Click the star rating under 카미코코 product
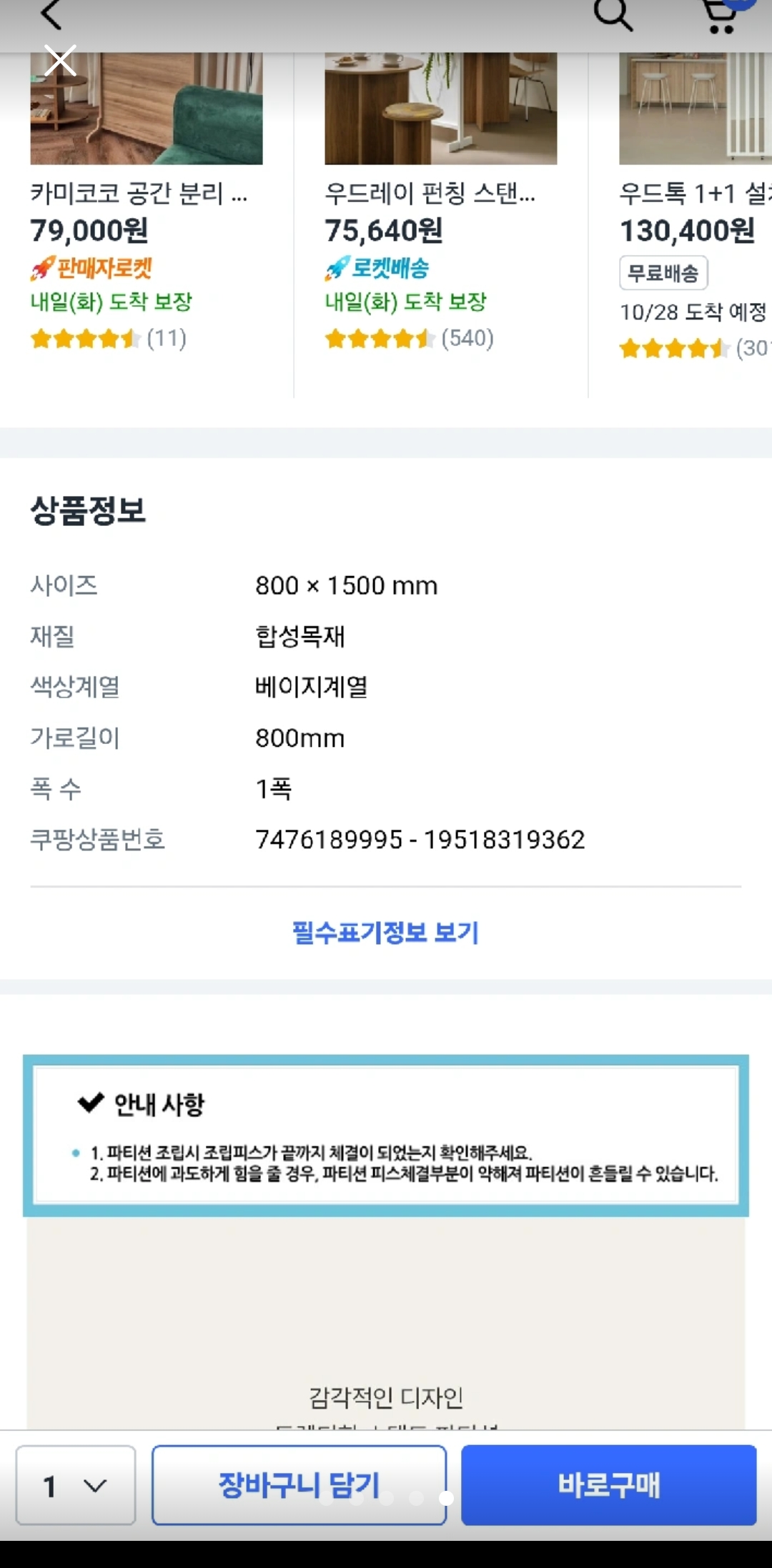 [x=86, y=339]
